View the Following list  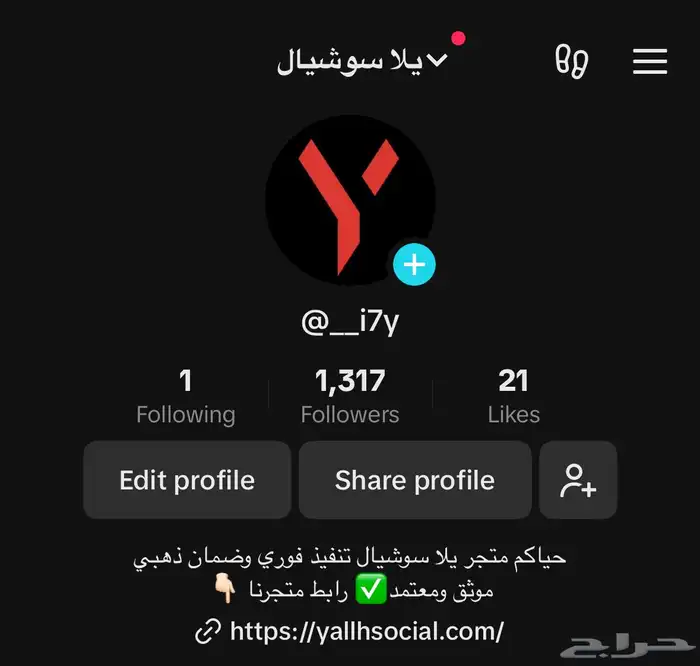[x=185, y=396]
